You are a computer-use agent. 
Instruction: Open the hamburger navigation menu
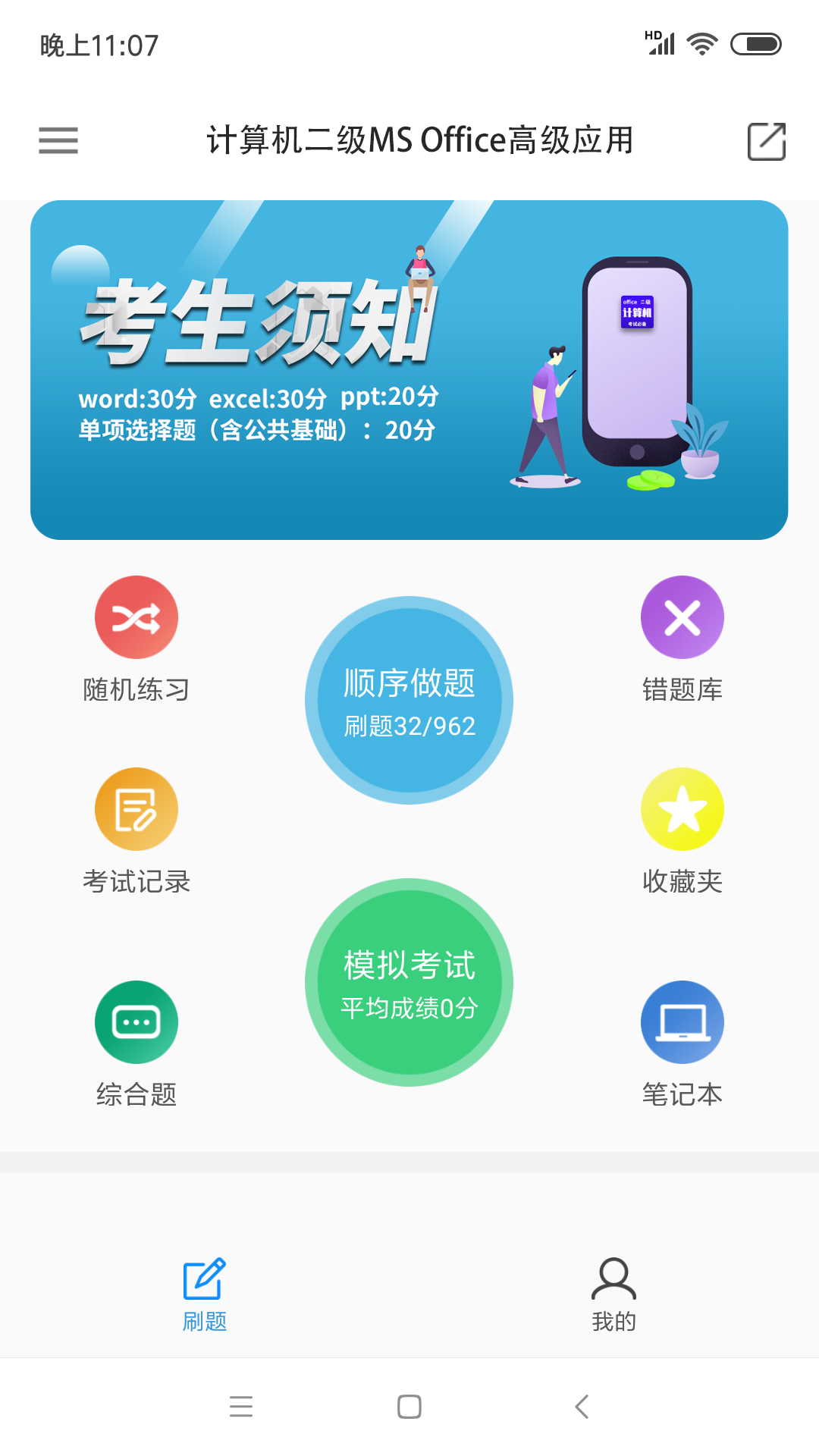coord(58,141)
